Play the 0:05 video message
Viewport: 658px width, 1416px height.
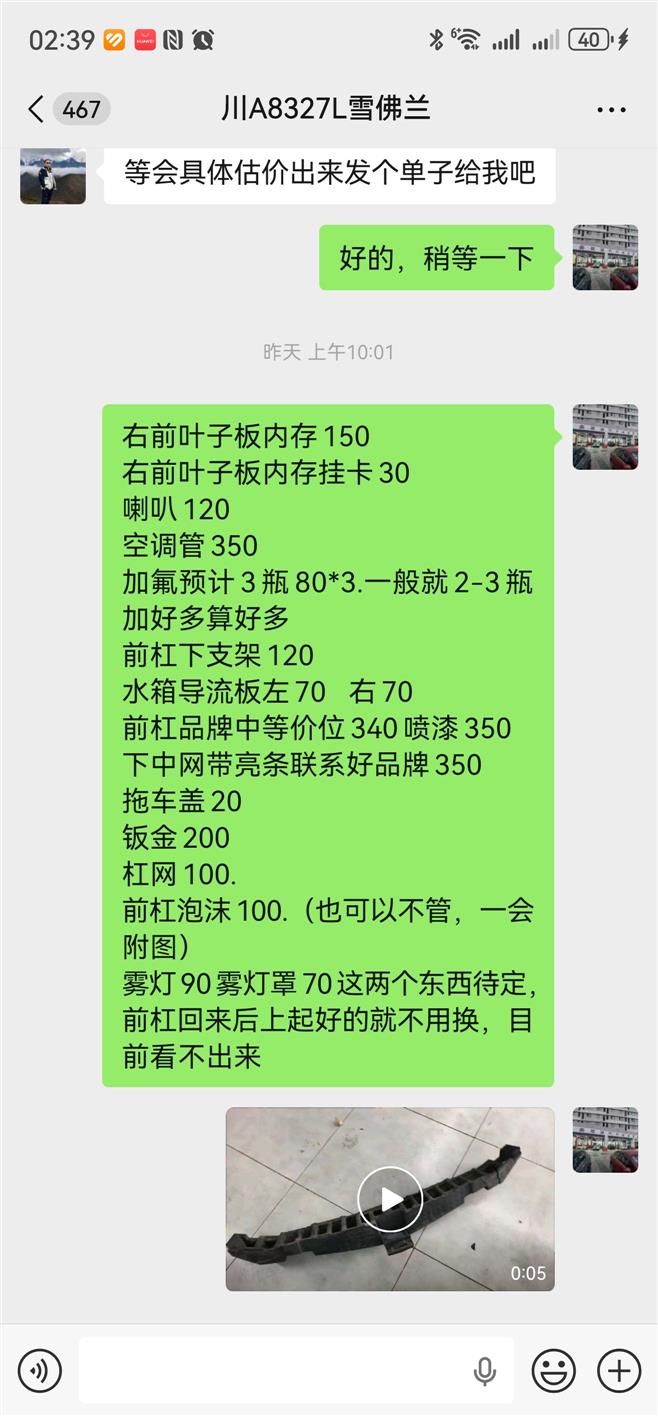coord(390,1198)
